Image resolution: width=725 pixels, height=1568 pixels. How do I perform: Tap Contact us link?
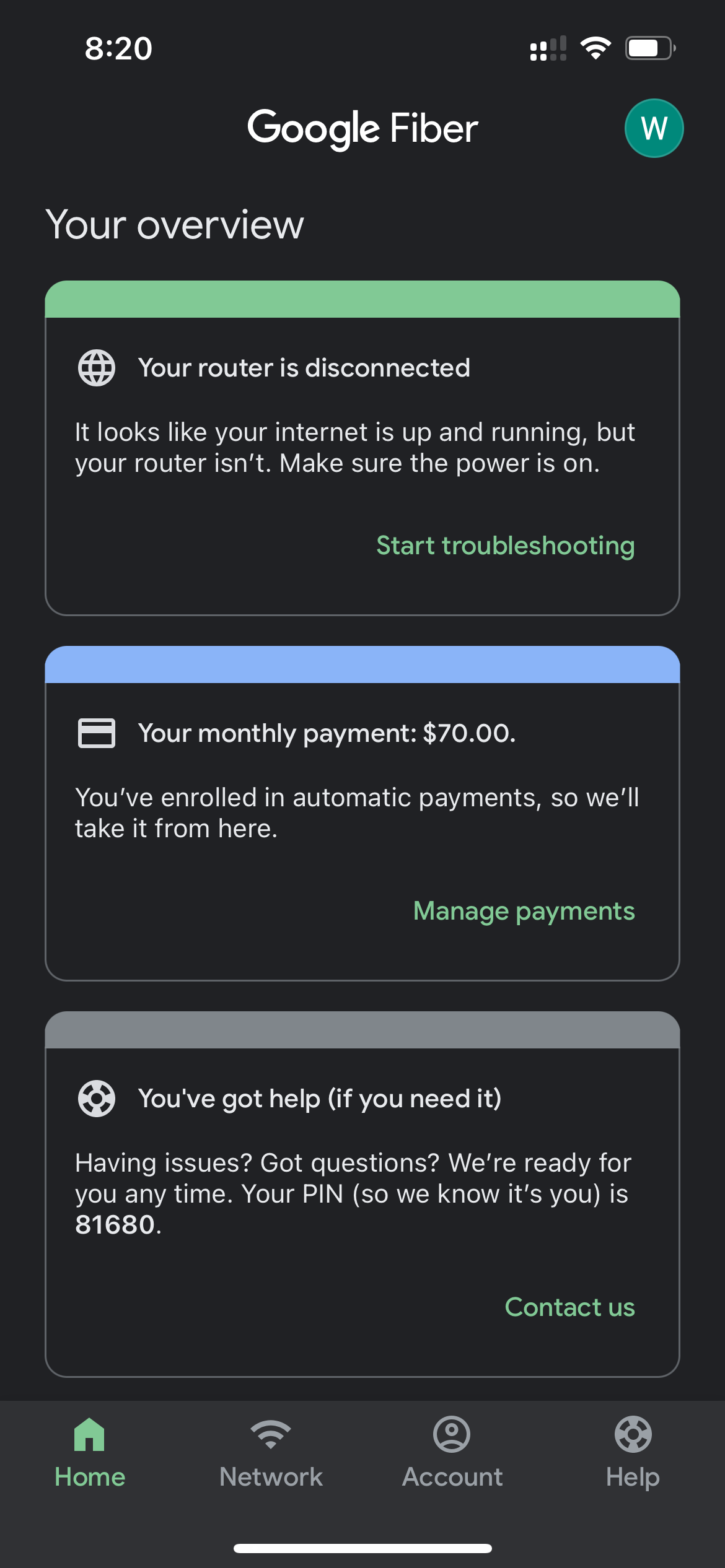click(569, 1307)
